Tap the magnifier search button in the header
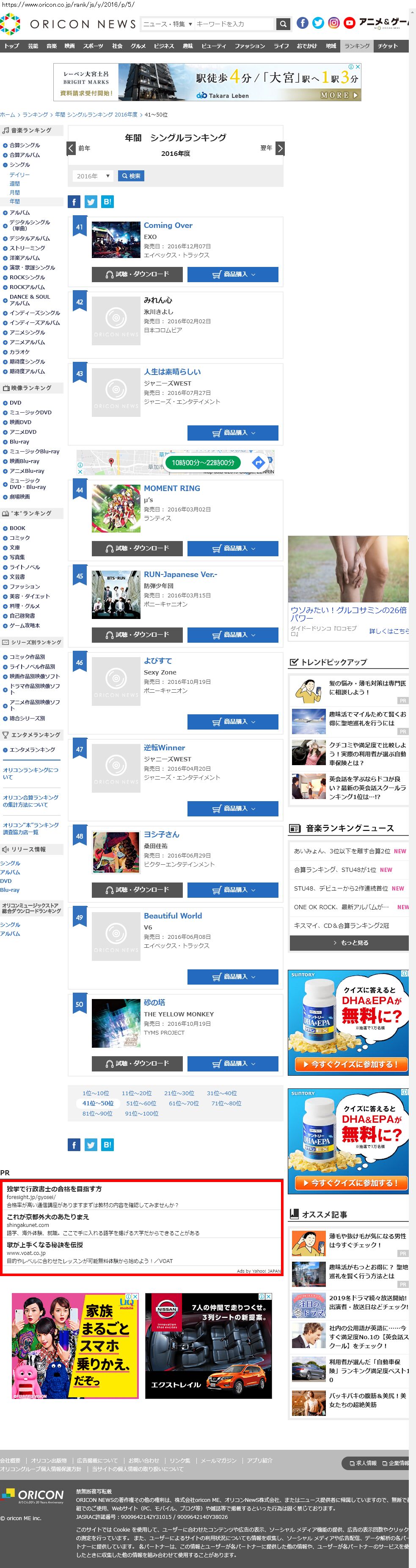Screen dimensions: 416x1568 (283, 24)
